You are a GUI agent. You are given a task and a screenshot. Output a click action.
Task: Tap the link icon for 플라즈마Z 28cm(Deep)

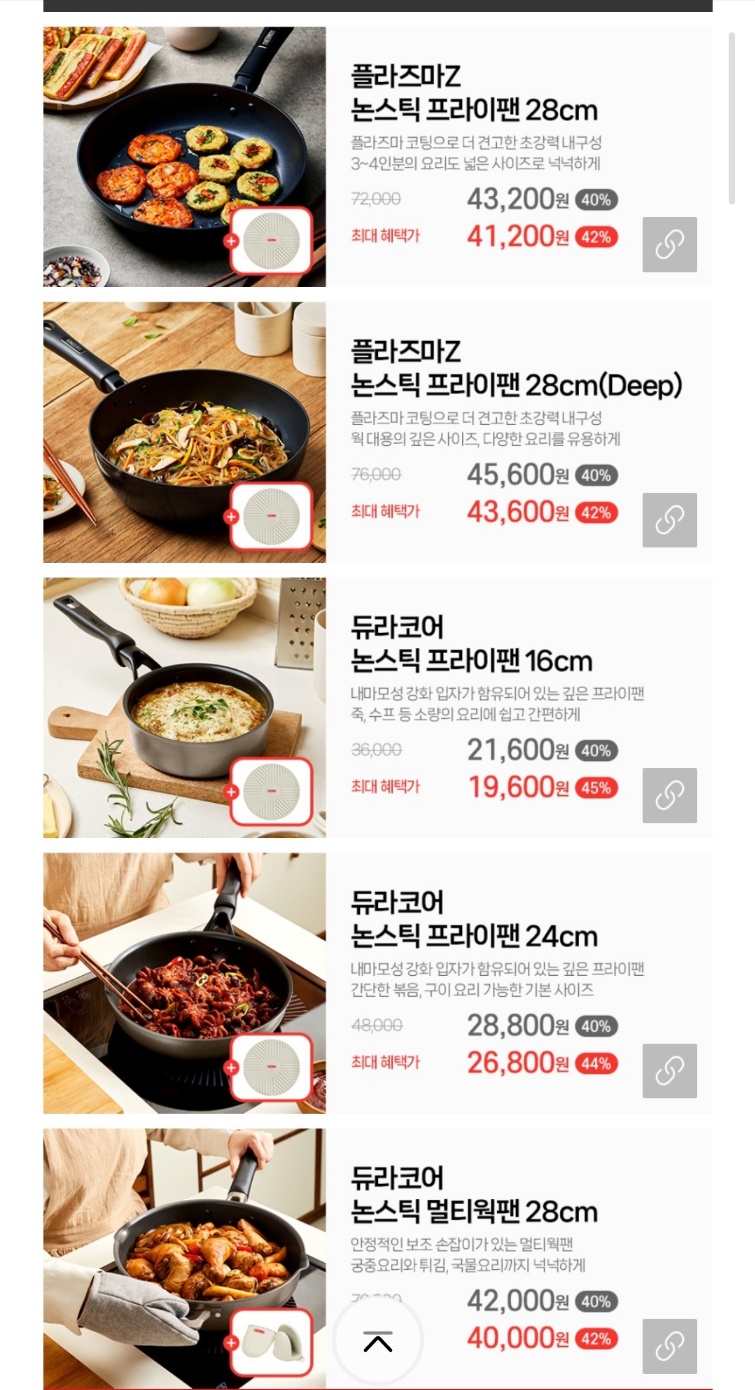pos(669,520)
